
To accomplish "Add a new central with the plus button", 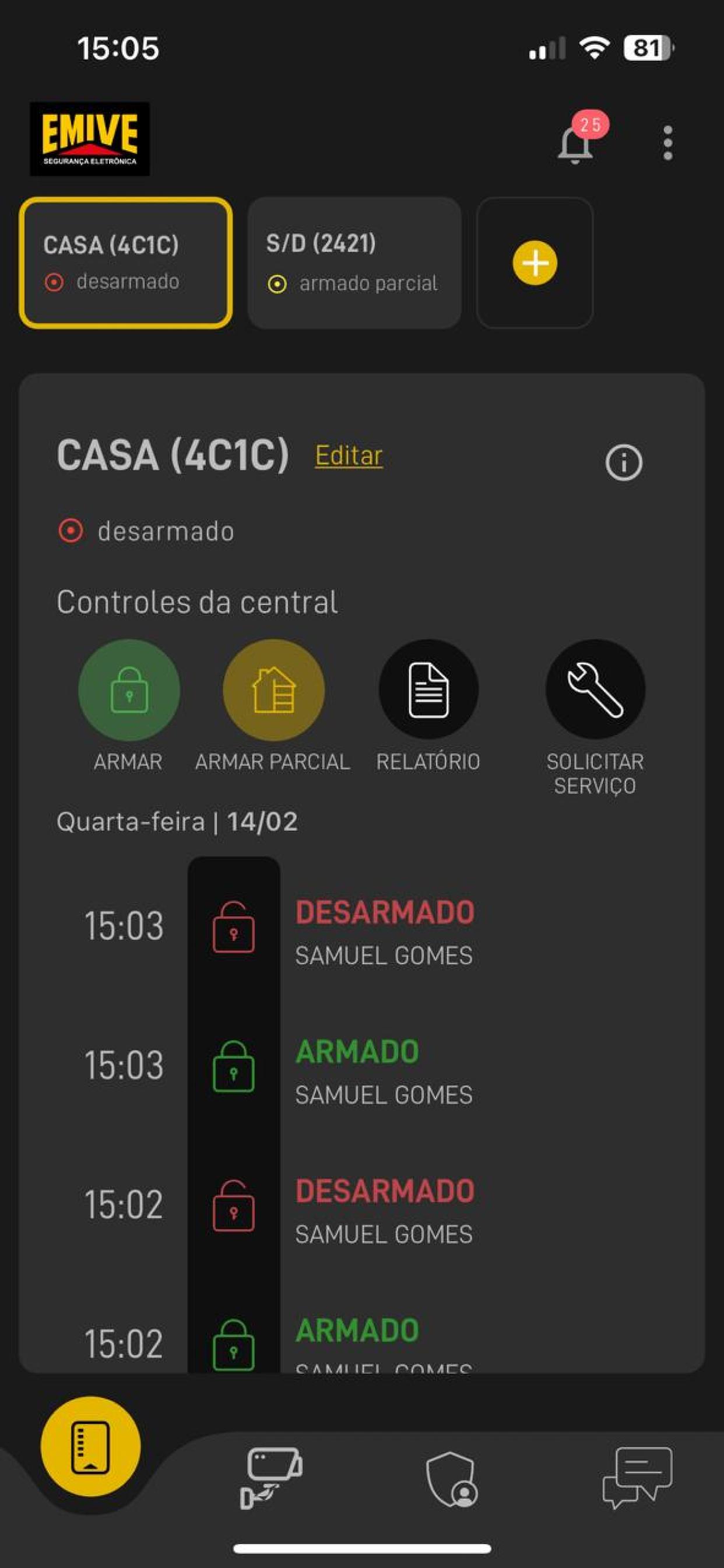I will (535, 263).
